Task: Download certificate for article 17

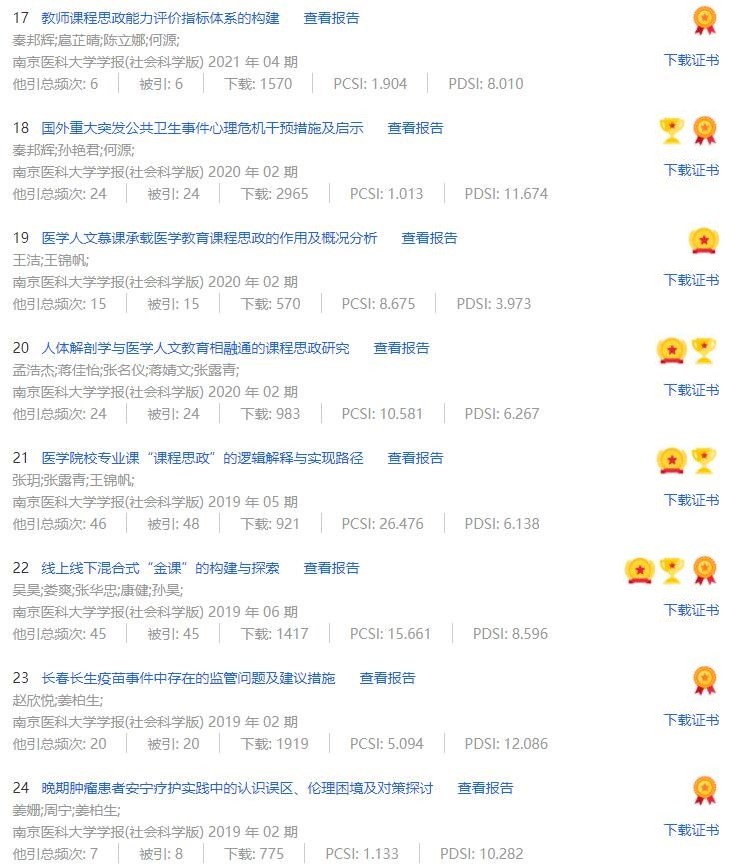Action: click(x=691, y=60)
